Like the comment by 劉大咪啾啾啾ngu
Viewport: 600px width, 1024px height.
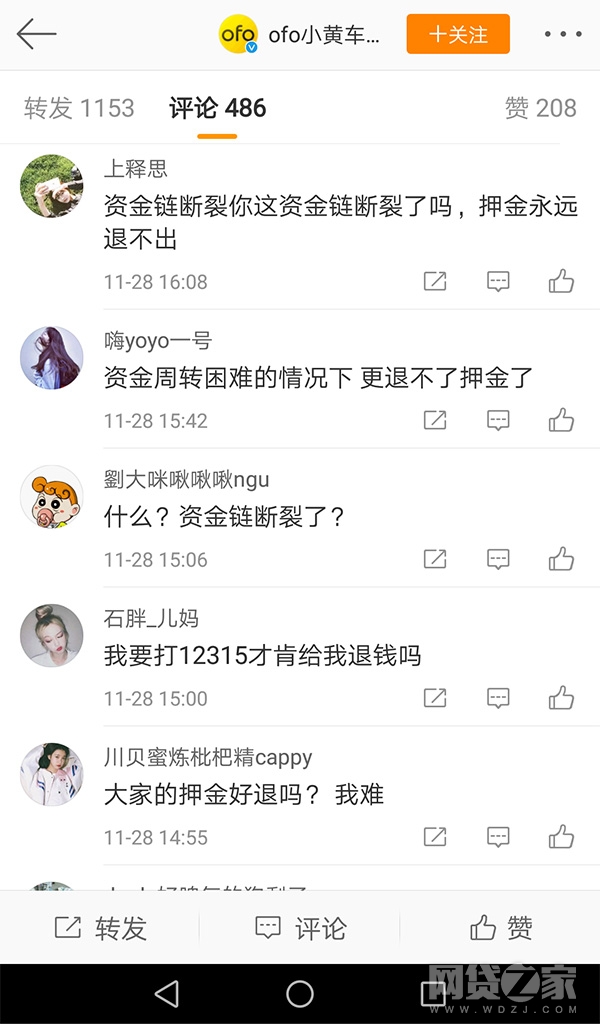tap(561, 559)
